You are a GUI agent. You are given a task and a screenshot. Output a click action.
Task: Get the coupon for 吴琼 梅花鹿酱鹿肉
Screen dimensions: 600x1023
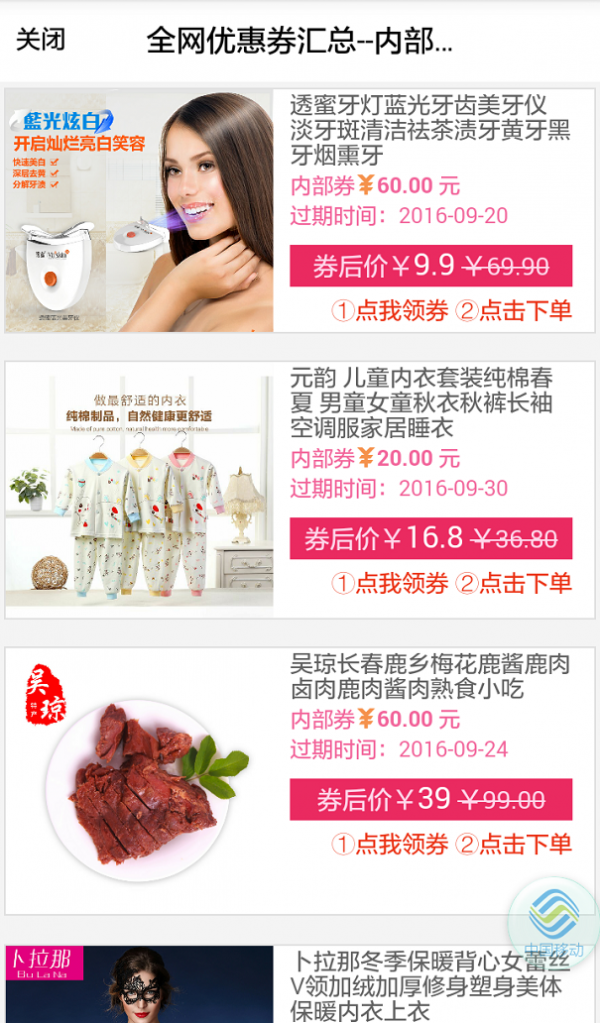tap(391, 844)
